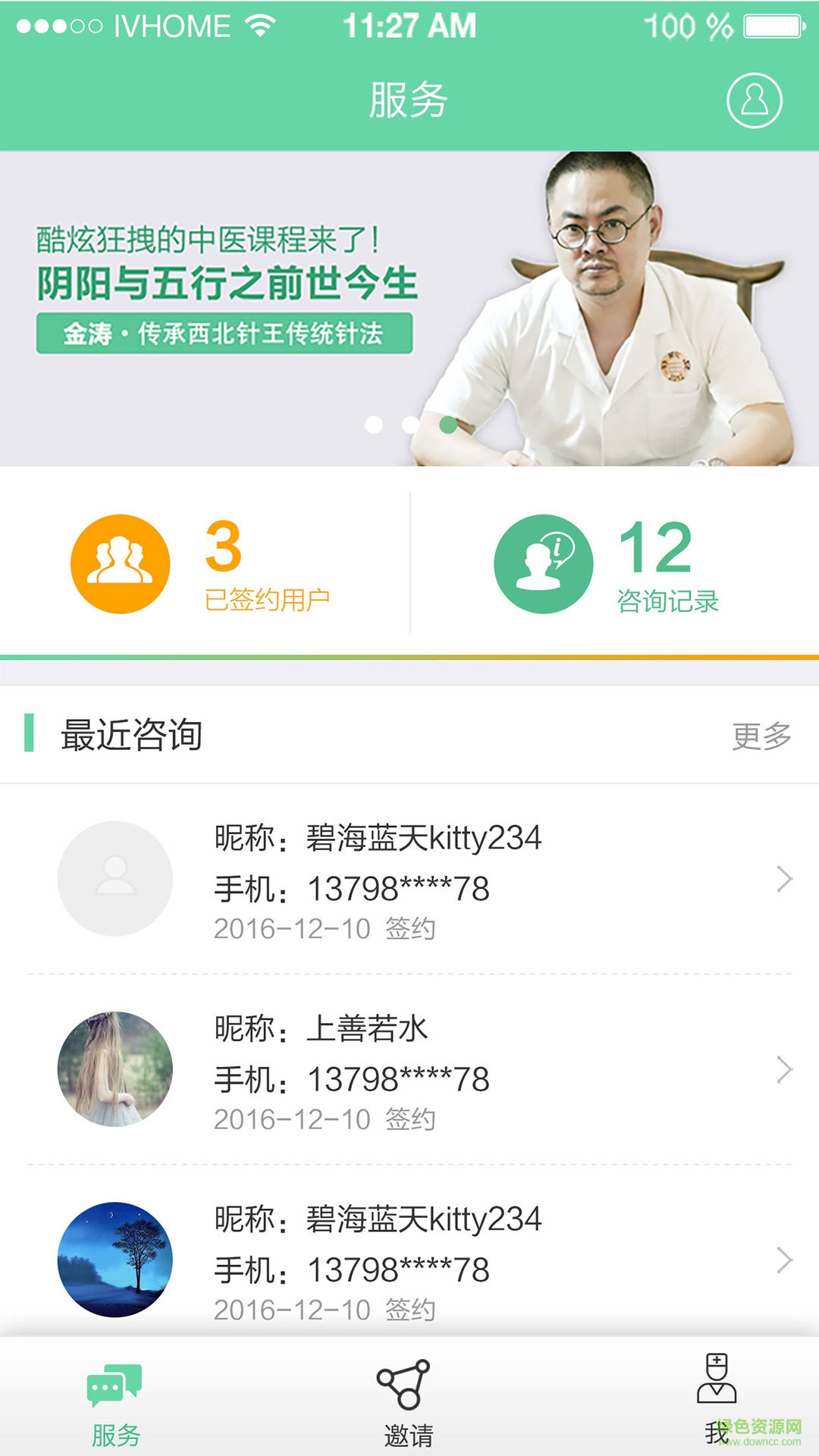Tap 更多 to see more consultations

tap(761, 736)
